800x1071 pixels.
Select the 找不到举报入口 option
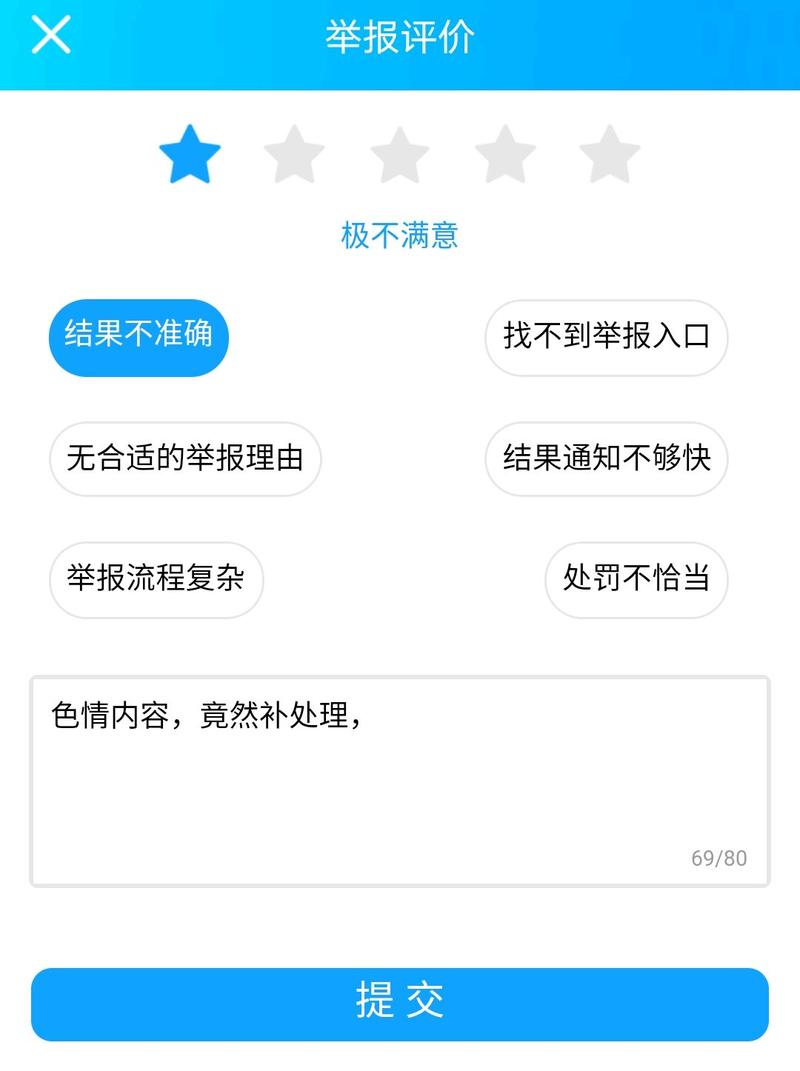pyautogui.click(x=606, y=337)
